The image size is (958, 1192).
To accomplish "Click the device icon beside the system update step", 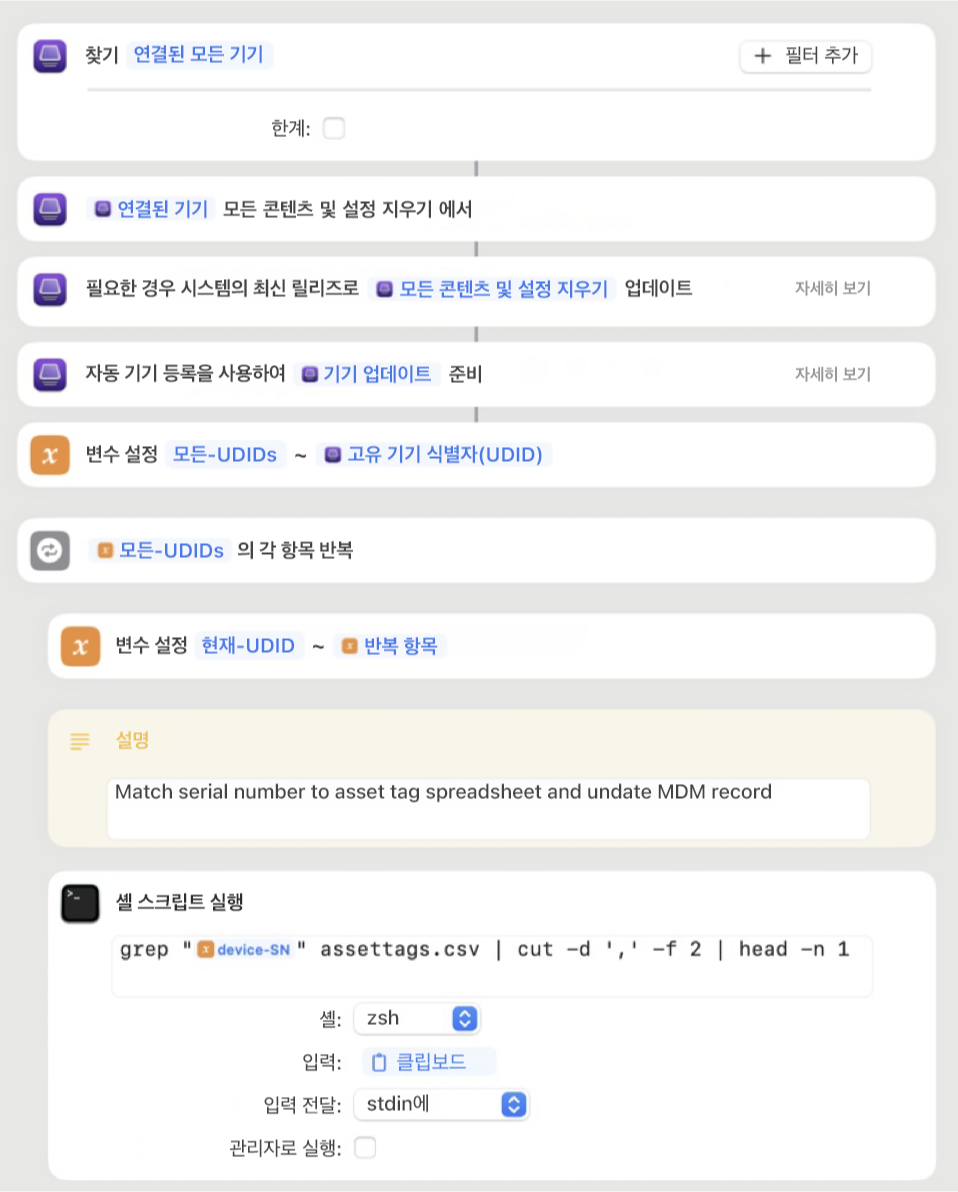I will click(x=49, y=291).
